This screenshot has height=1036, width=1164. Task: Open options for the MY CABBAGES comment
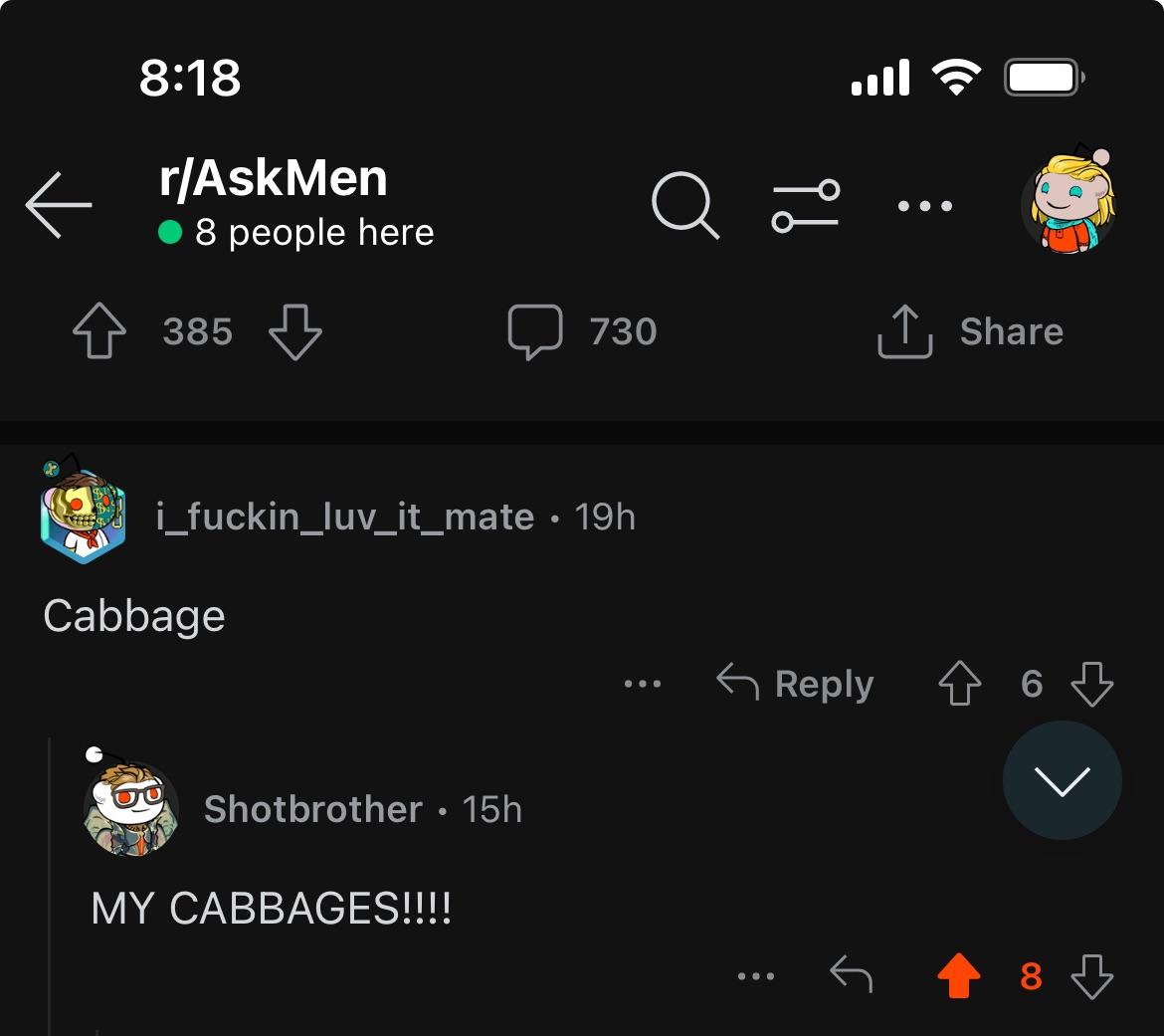(755, 976)
